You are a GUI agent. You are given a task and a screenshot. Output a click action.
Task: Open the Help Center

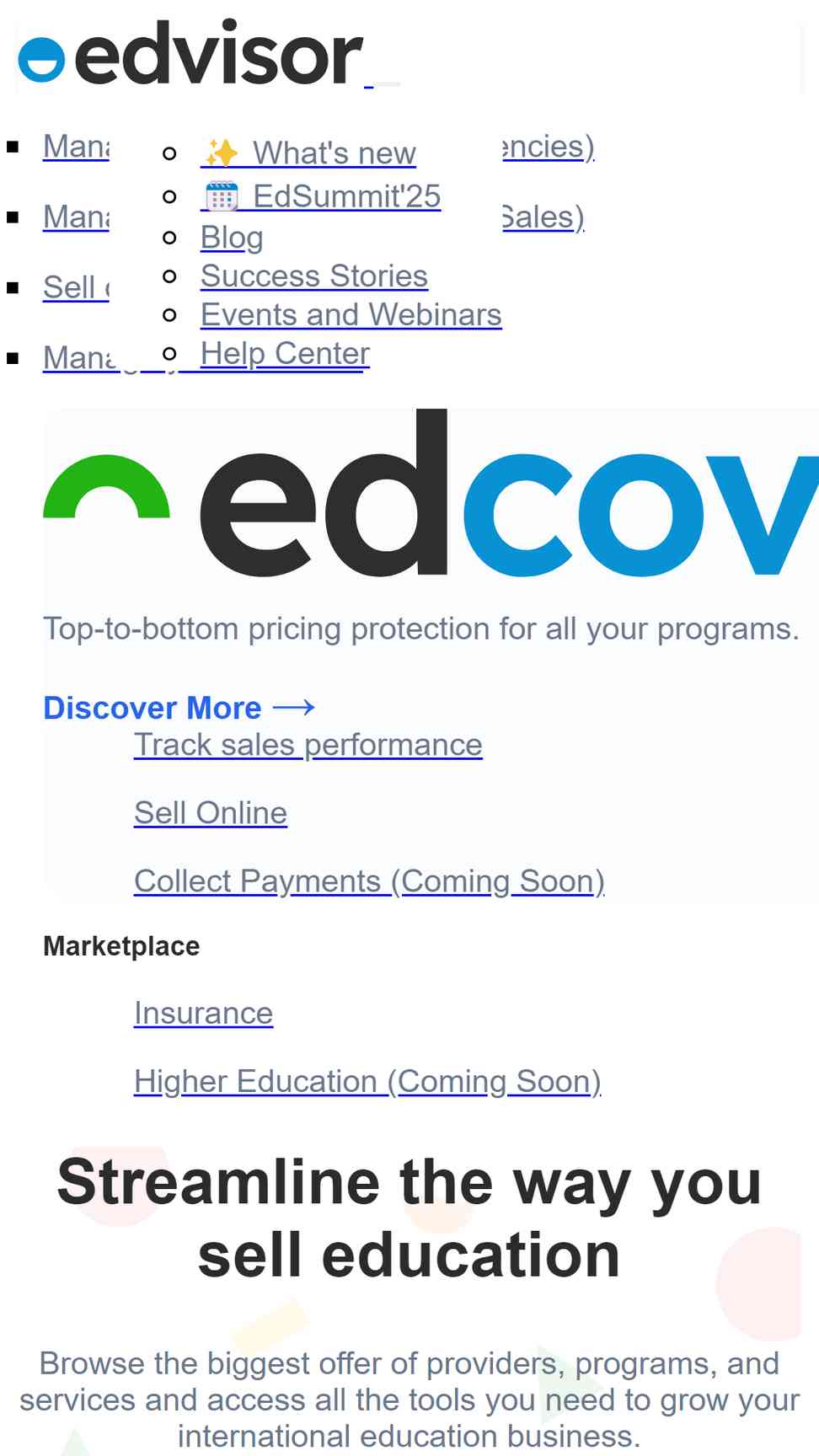pyautogui.click(x=285, y=353)
